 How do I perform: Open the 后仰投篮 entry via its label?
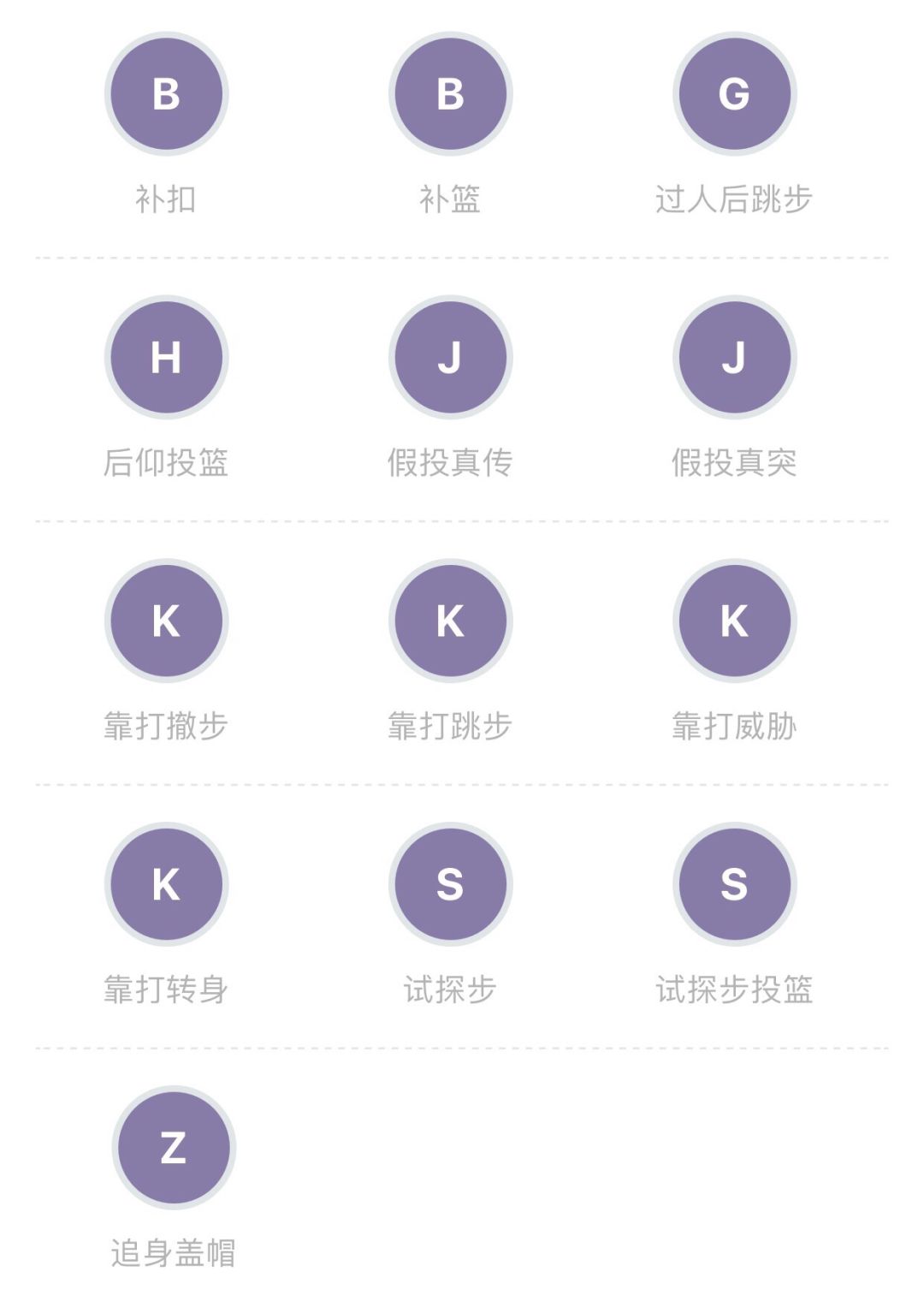[x=168, y=460]
